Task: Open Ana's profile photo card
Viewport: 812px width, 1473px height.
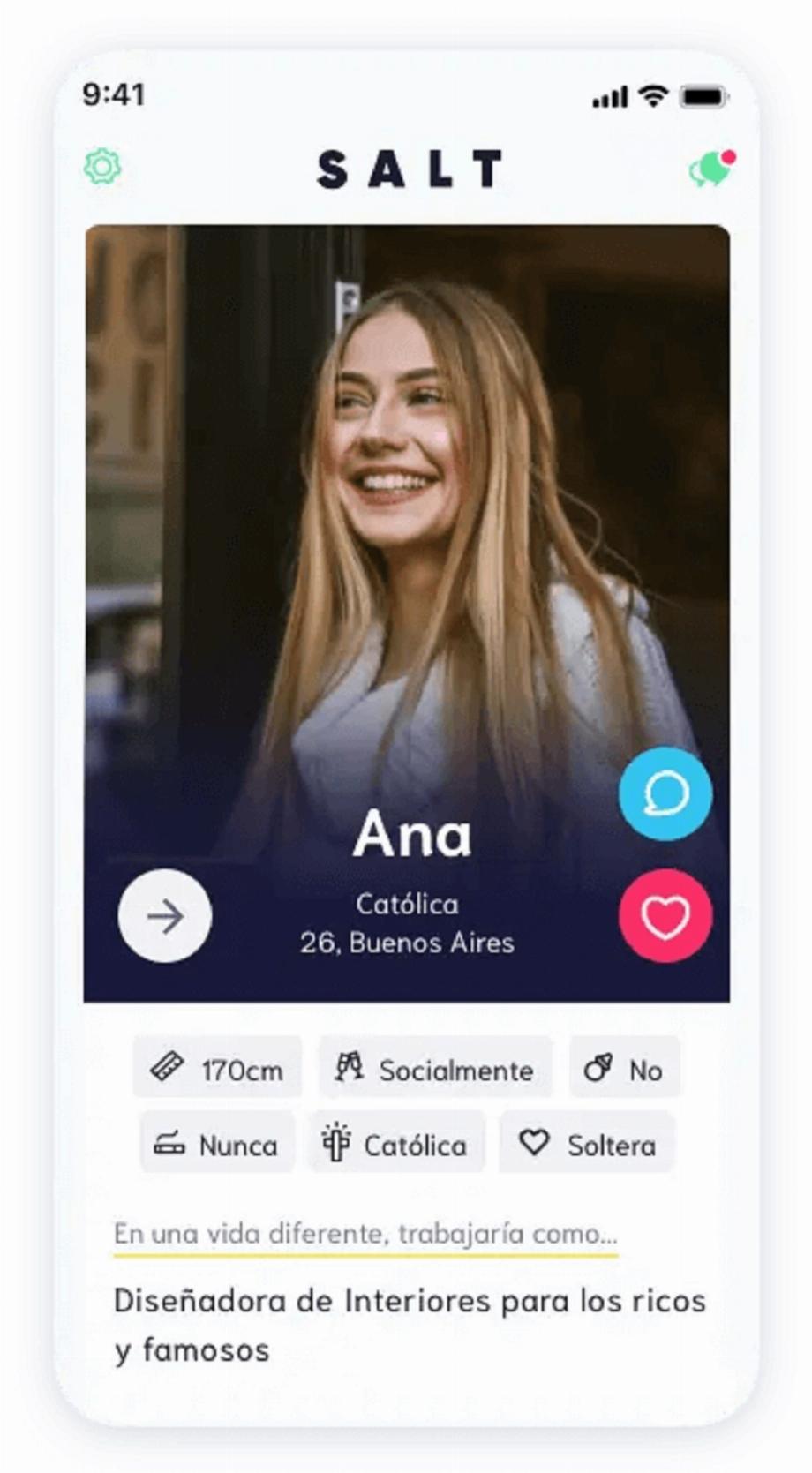Action: pyautogui.click(x=406, y=530)
